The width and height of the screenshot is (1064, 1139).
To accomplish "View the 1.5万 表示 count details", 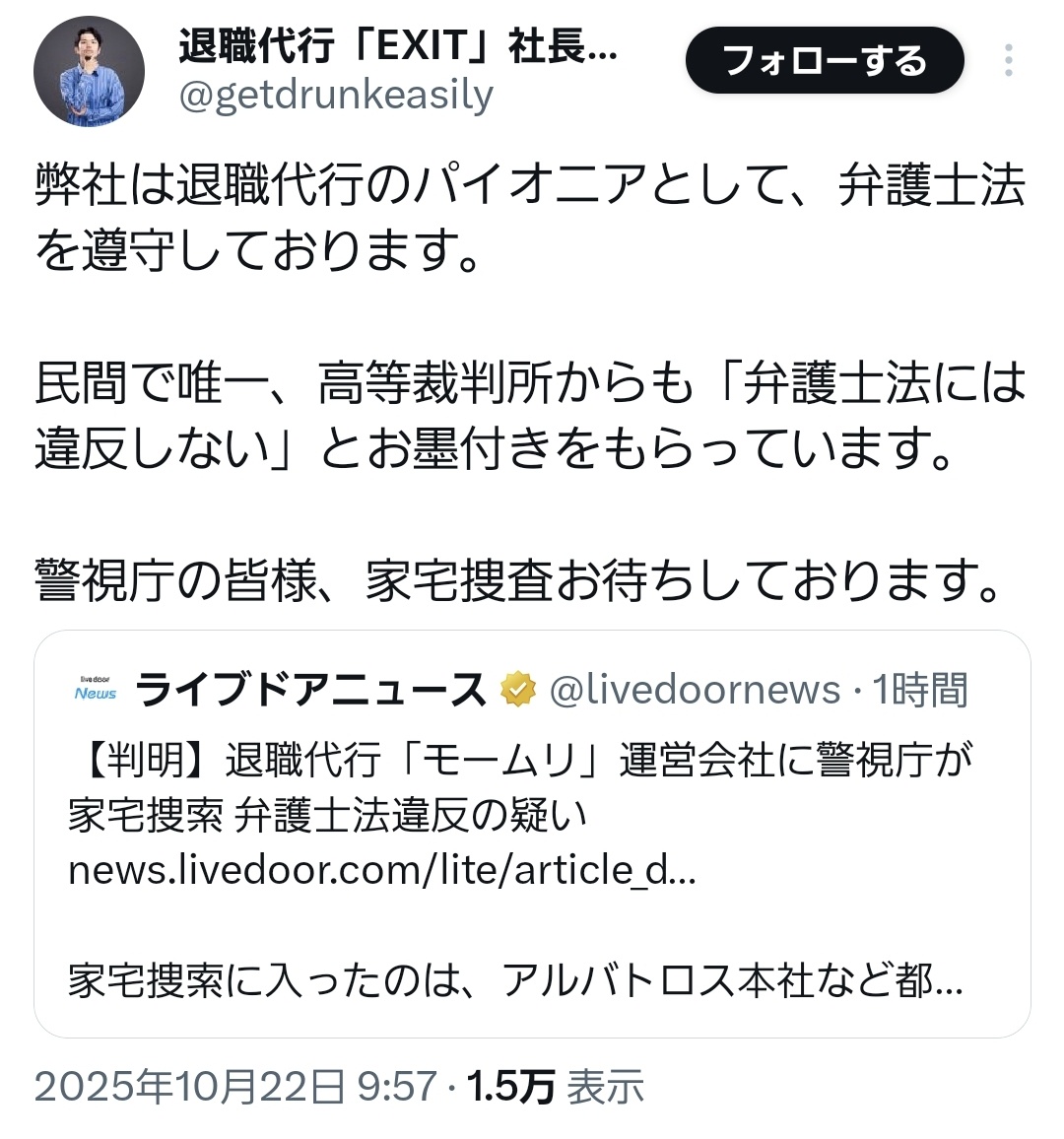I will point(555,1087).
